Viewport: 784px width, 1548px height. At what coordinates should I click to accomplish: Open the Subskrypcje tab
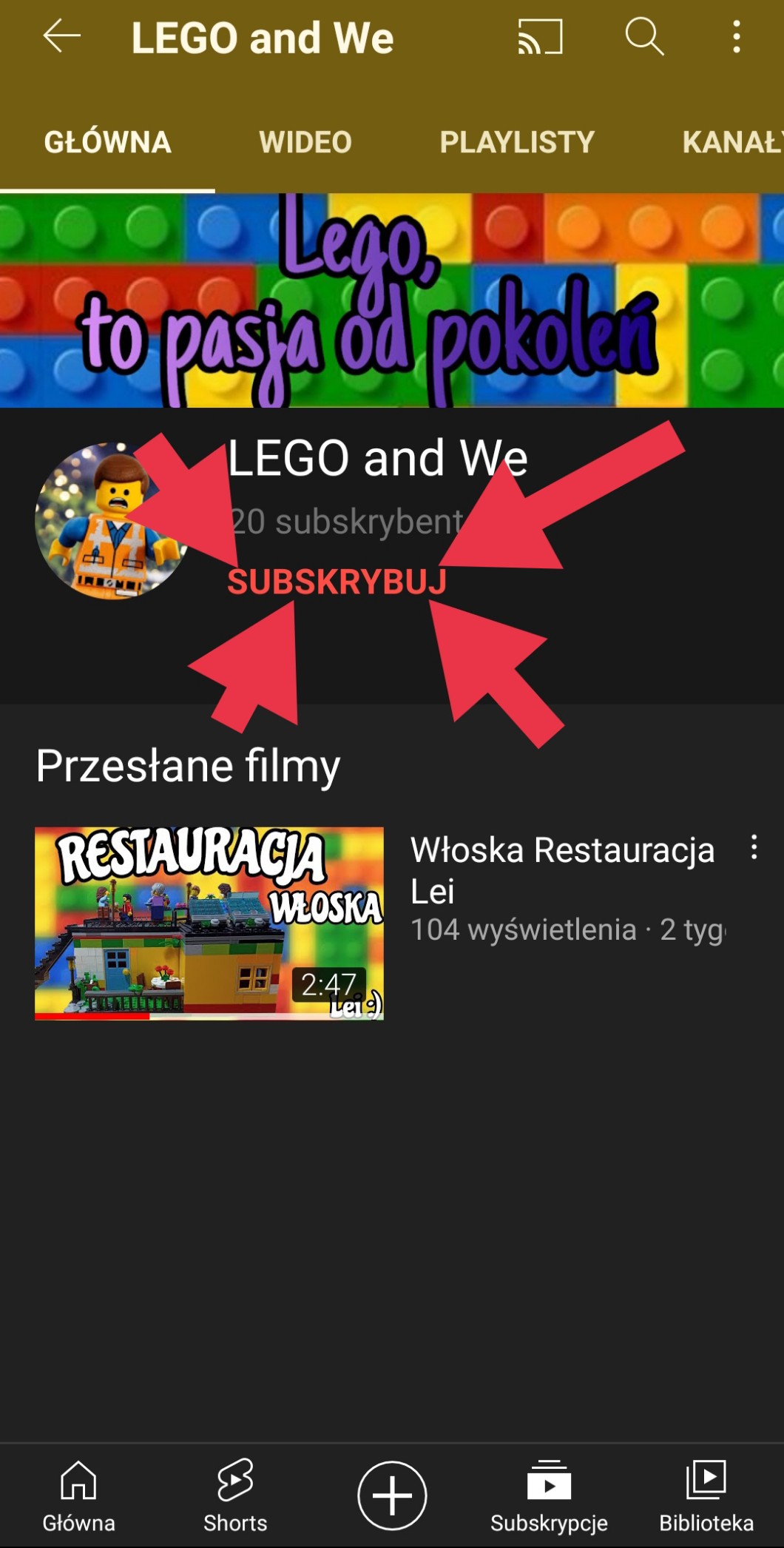(x=549, y=1495)
